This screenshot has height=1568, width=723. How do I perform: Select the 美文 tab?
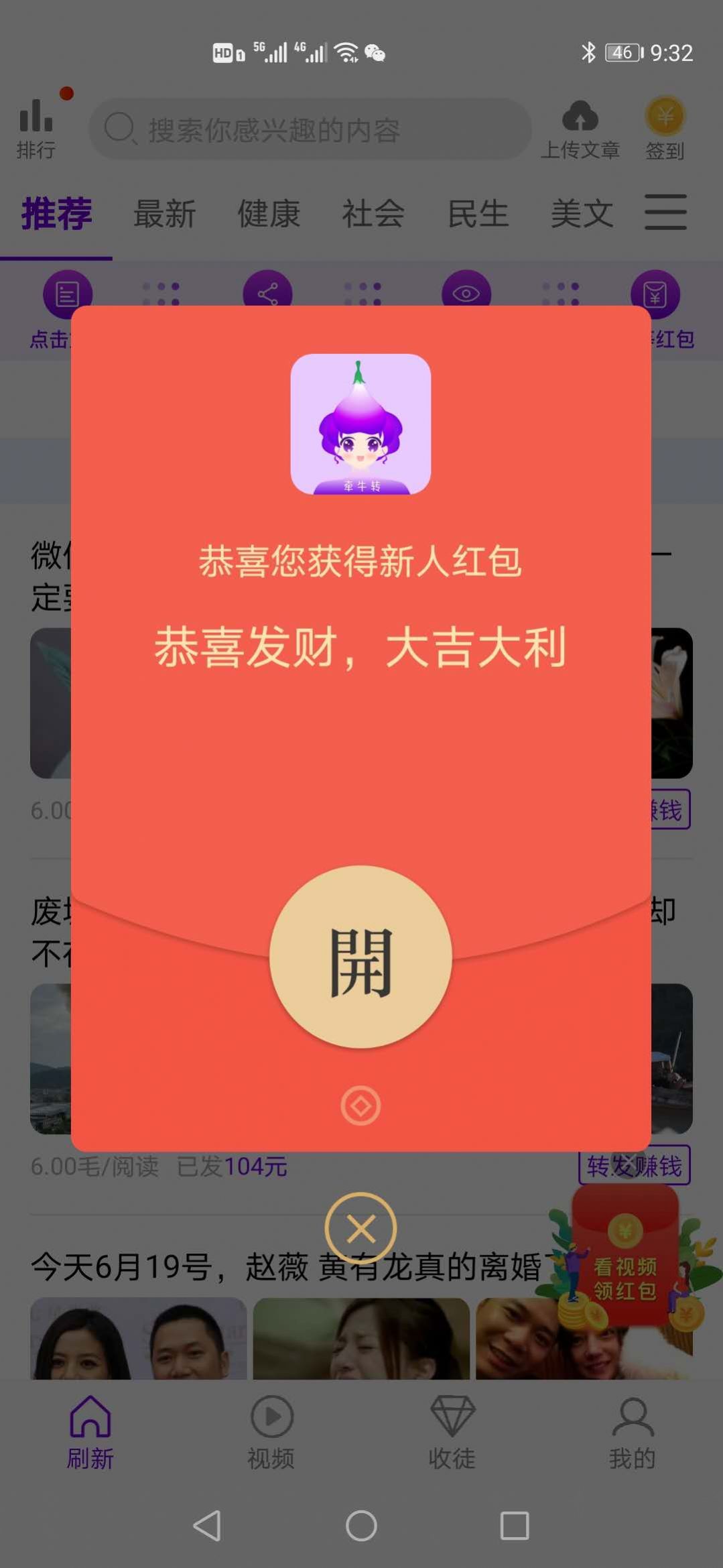point(582,215)
